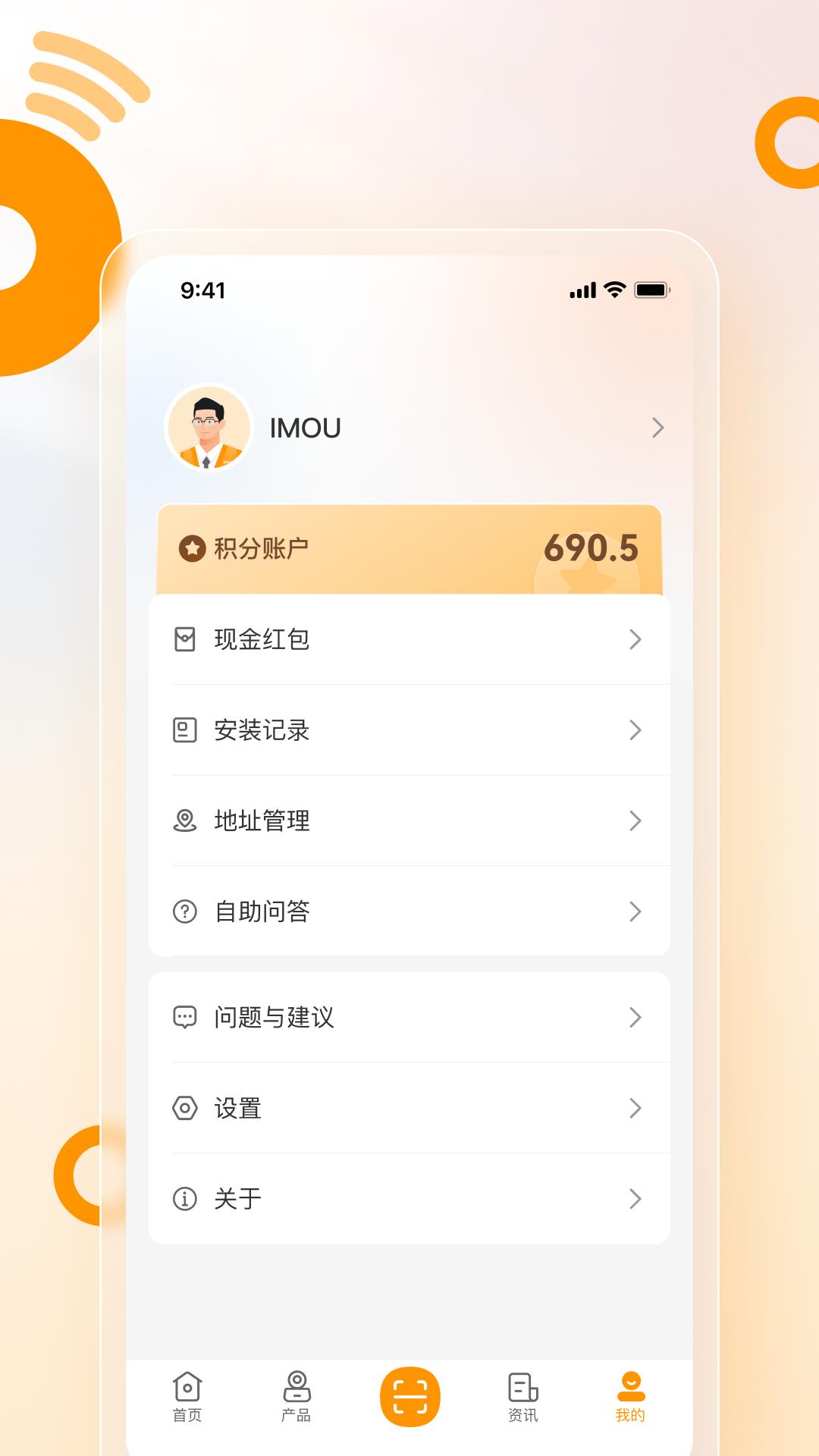Tap the Wi-Fi icon in the status bar
The image size is (819, 1456).
pyautogui.click(x=613, y=289)
